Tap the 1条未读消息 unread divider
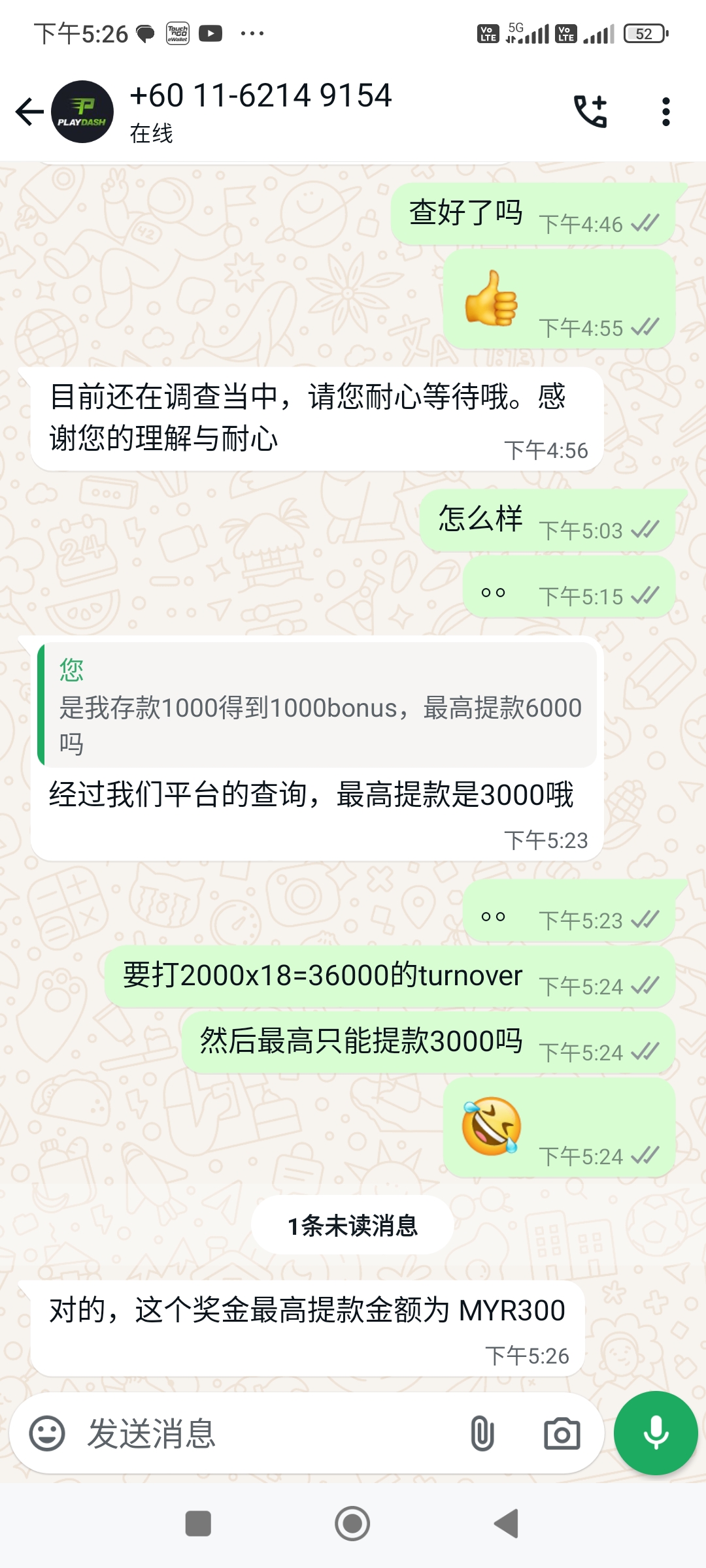 coord(352,1225)
